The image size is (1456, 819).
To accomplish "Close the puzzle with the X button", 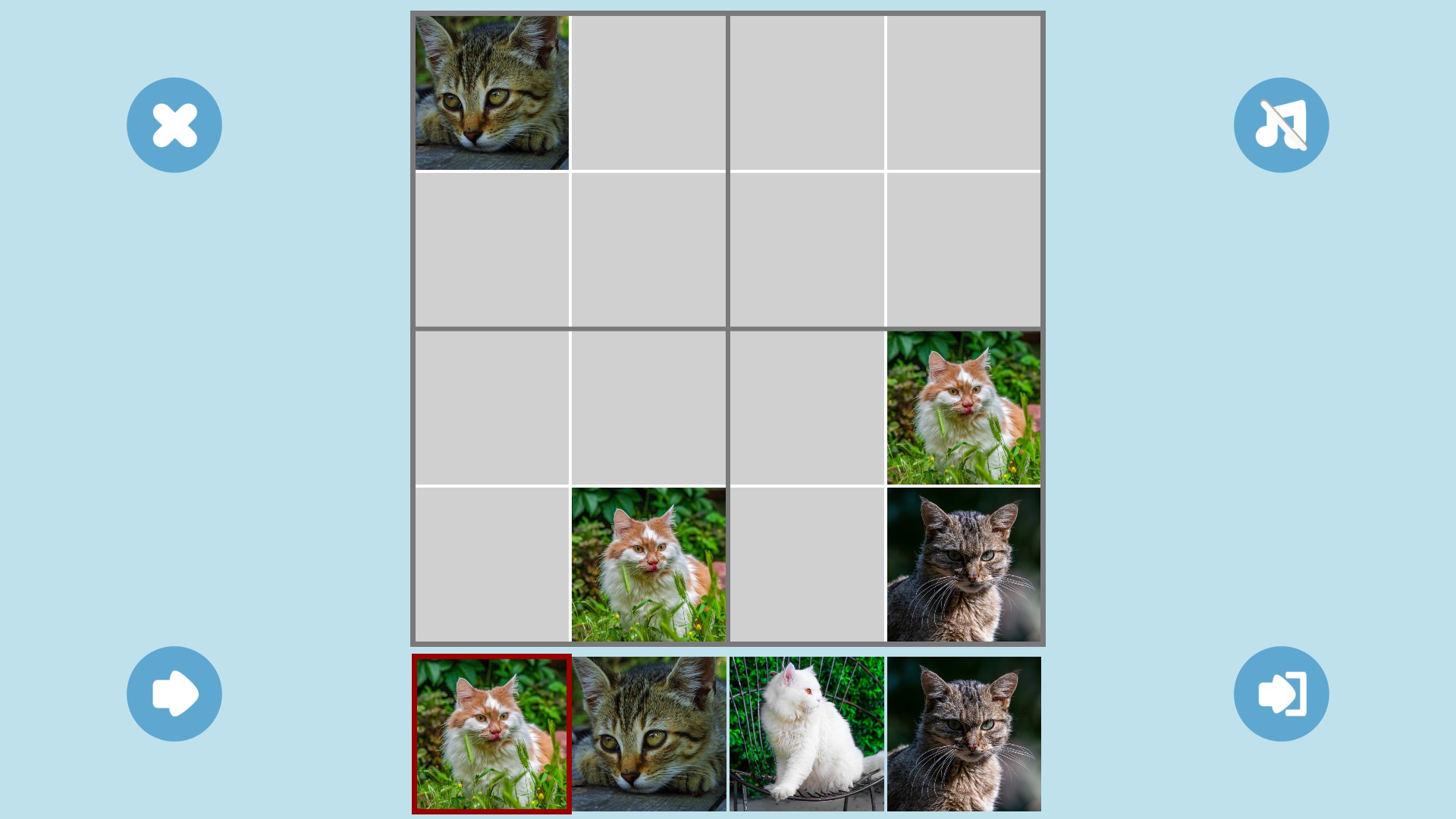I will [x=174, y=125].
